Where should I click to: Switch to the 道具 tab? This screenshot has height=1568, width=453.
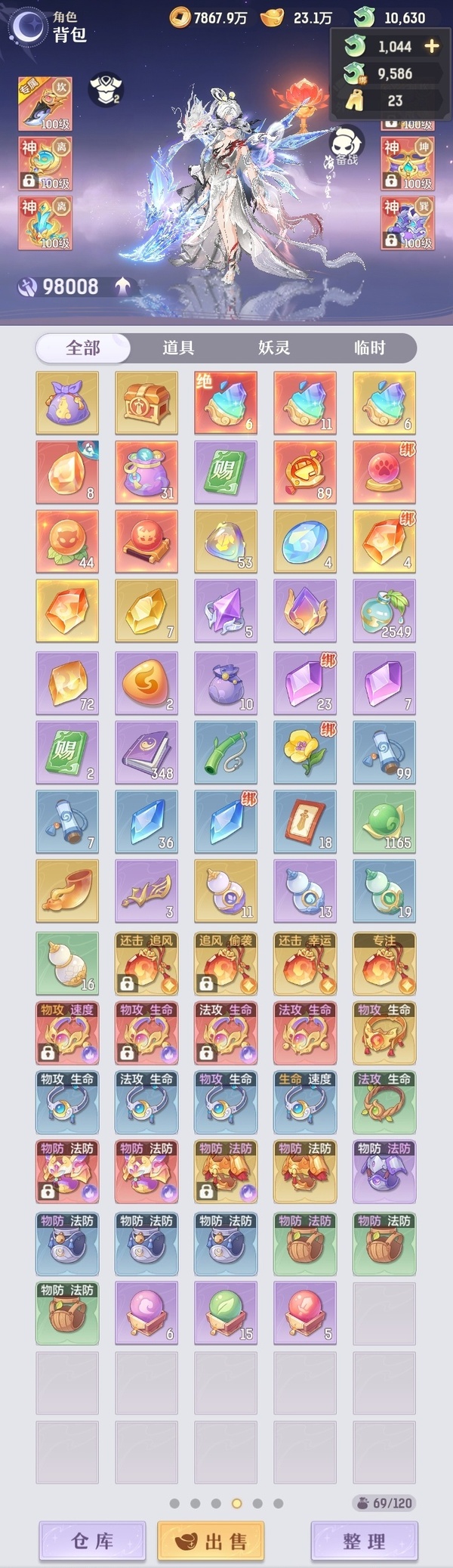[x=179, y=348]
